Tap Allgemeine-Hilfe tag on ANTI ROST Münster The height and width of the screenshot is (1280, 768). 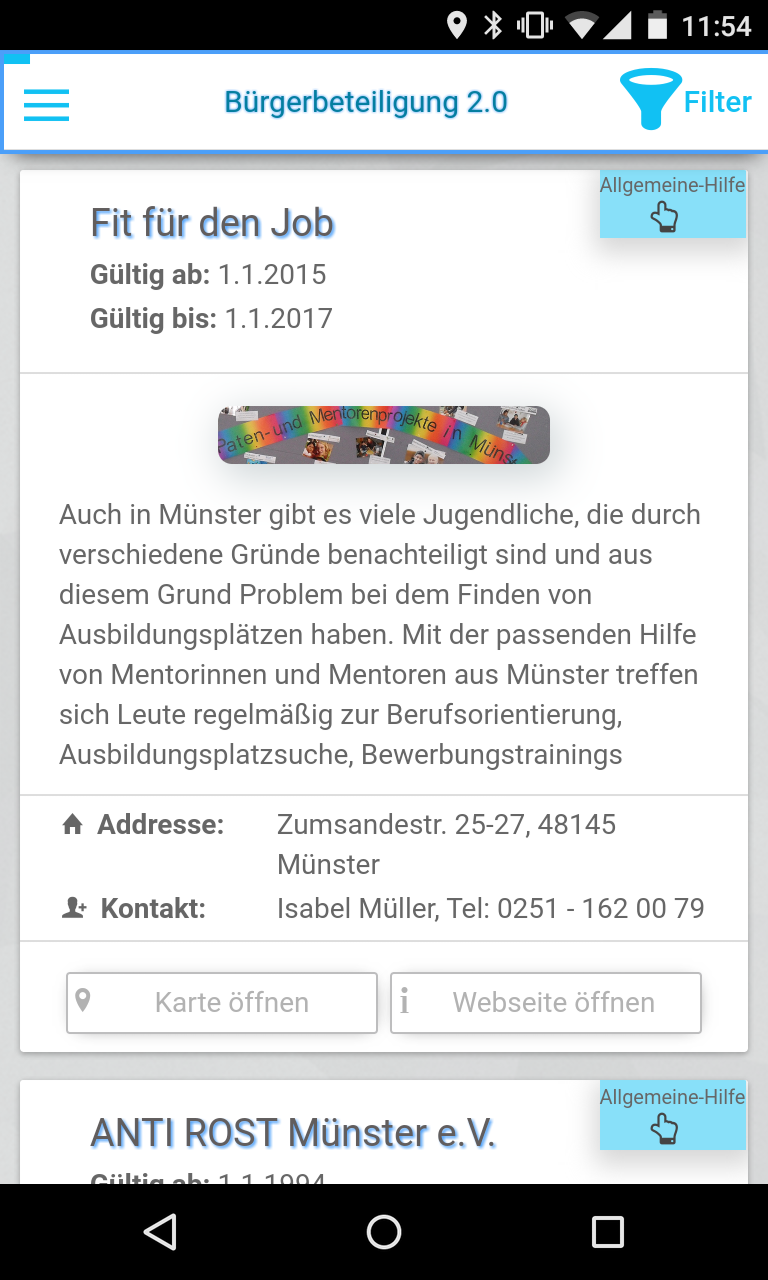673,1115
